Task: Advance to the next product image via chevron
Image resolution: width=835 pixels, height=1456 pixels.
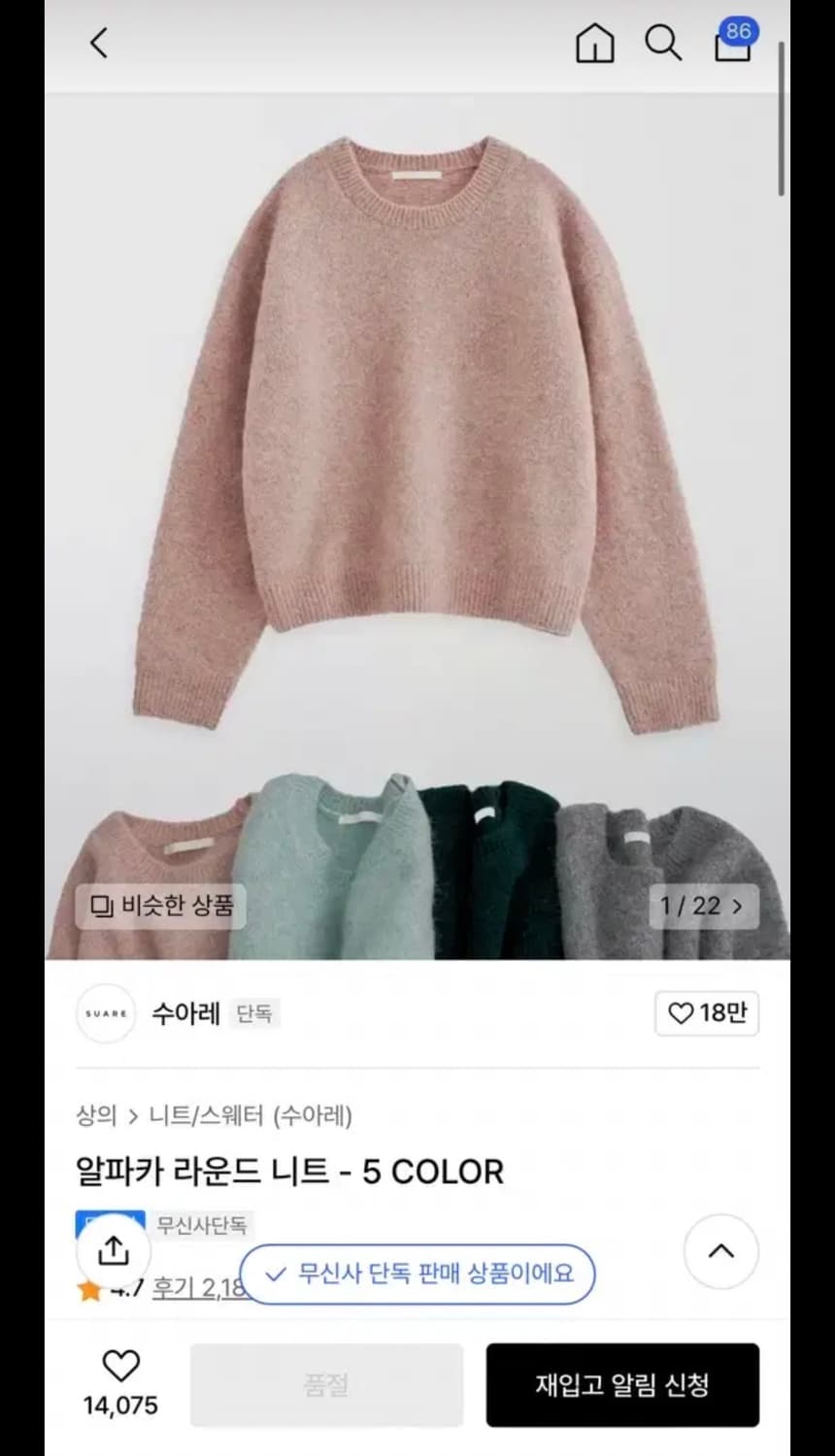Action: [736, 906]
